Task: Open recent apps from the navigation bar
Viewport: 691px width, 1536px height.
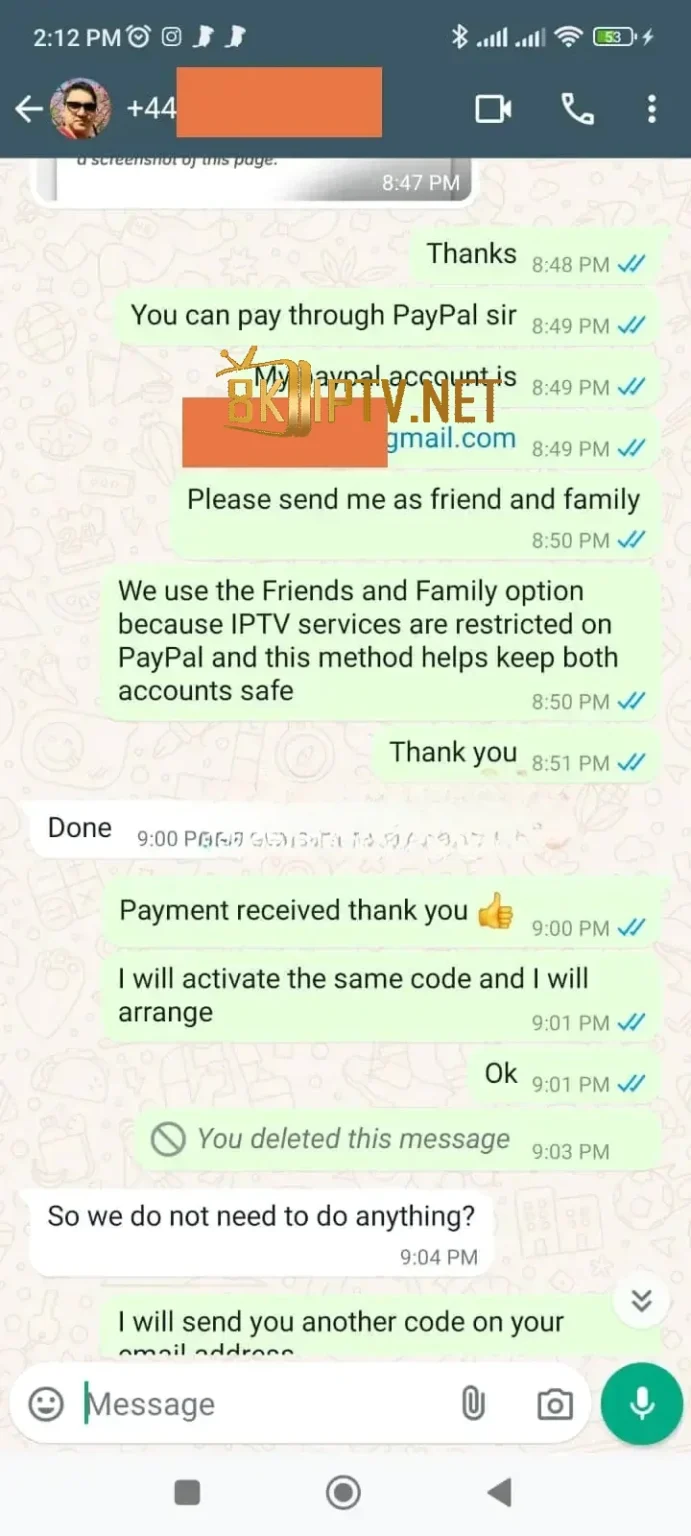Action: [x=187, y=1493]
